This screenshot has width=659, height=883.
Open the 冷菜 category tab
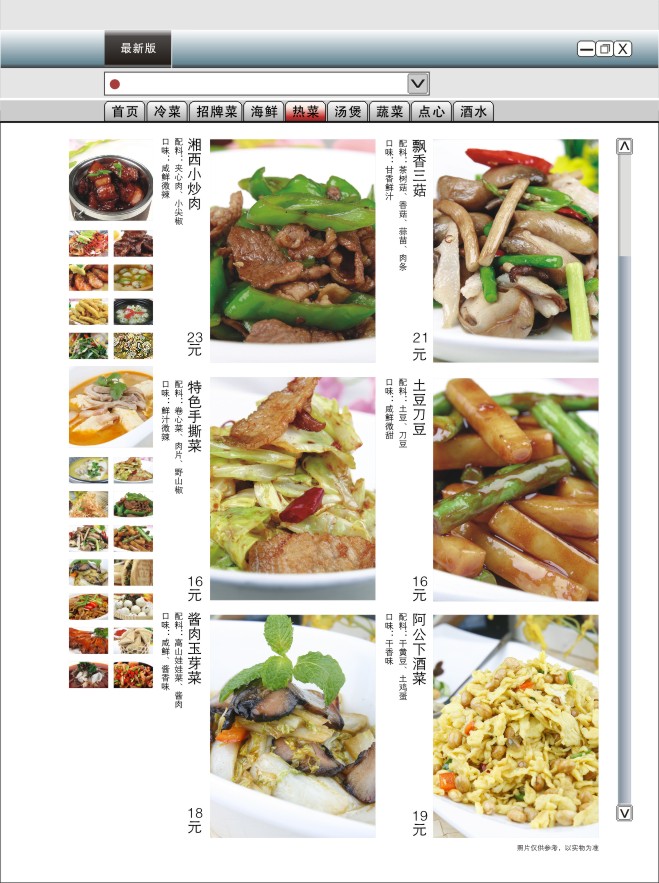pos(168,112)
